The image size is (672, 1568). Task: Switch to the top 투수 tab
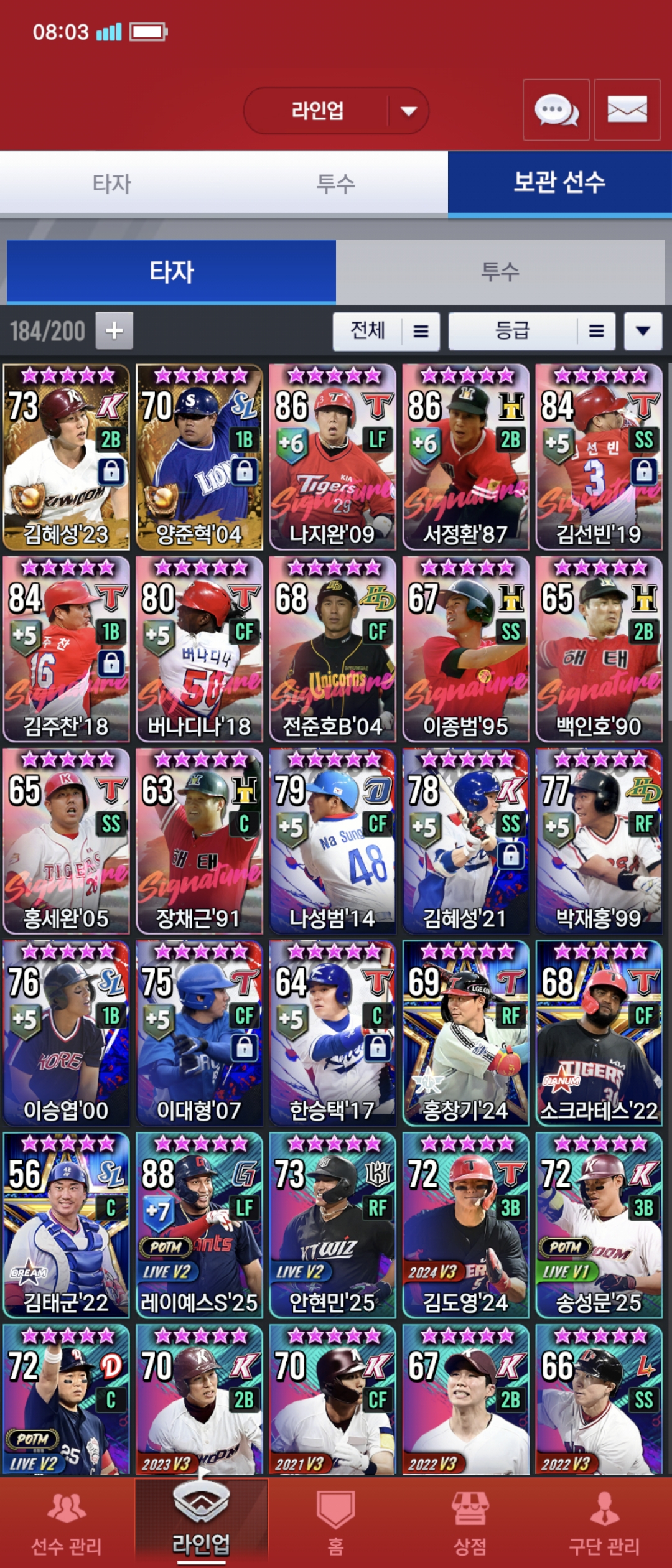336,184
